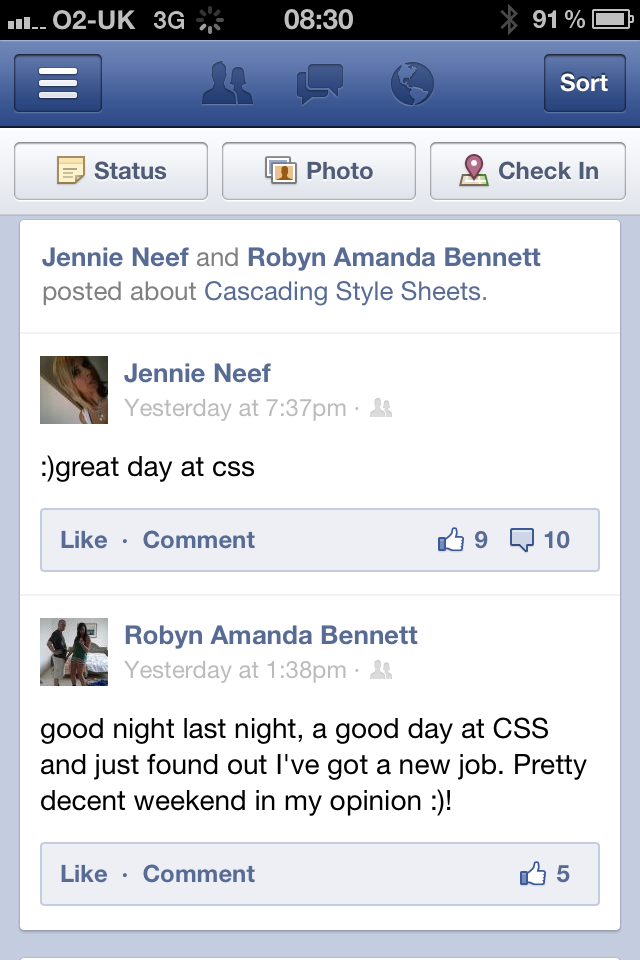Open Robyn Amanda Bennett's profile picture
Screen dimensions: 640x960
click(74, 652)
